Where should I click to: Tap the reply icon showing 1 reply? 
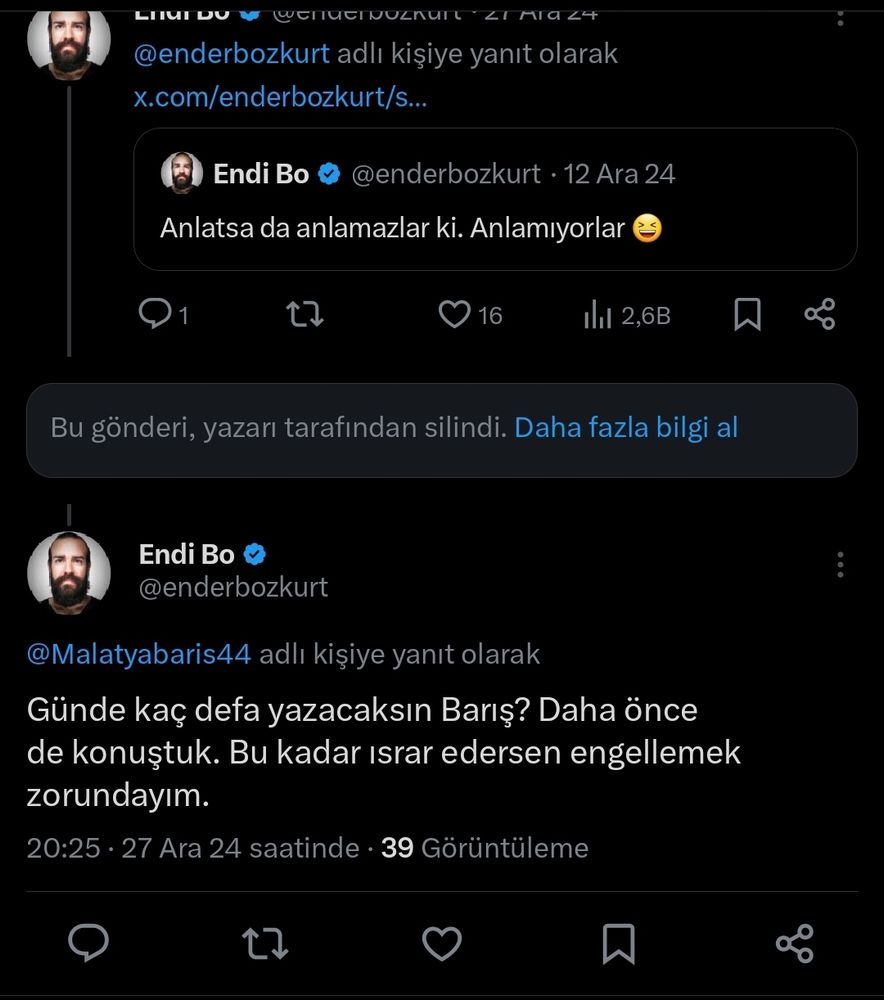coord(156,316)
